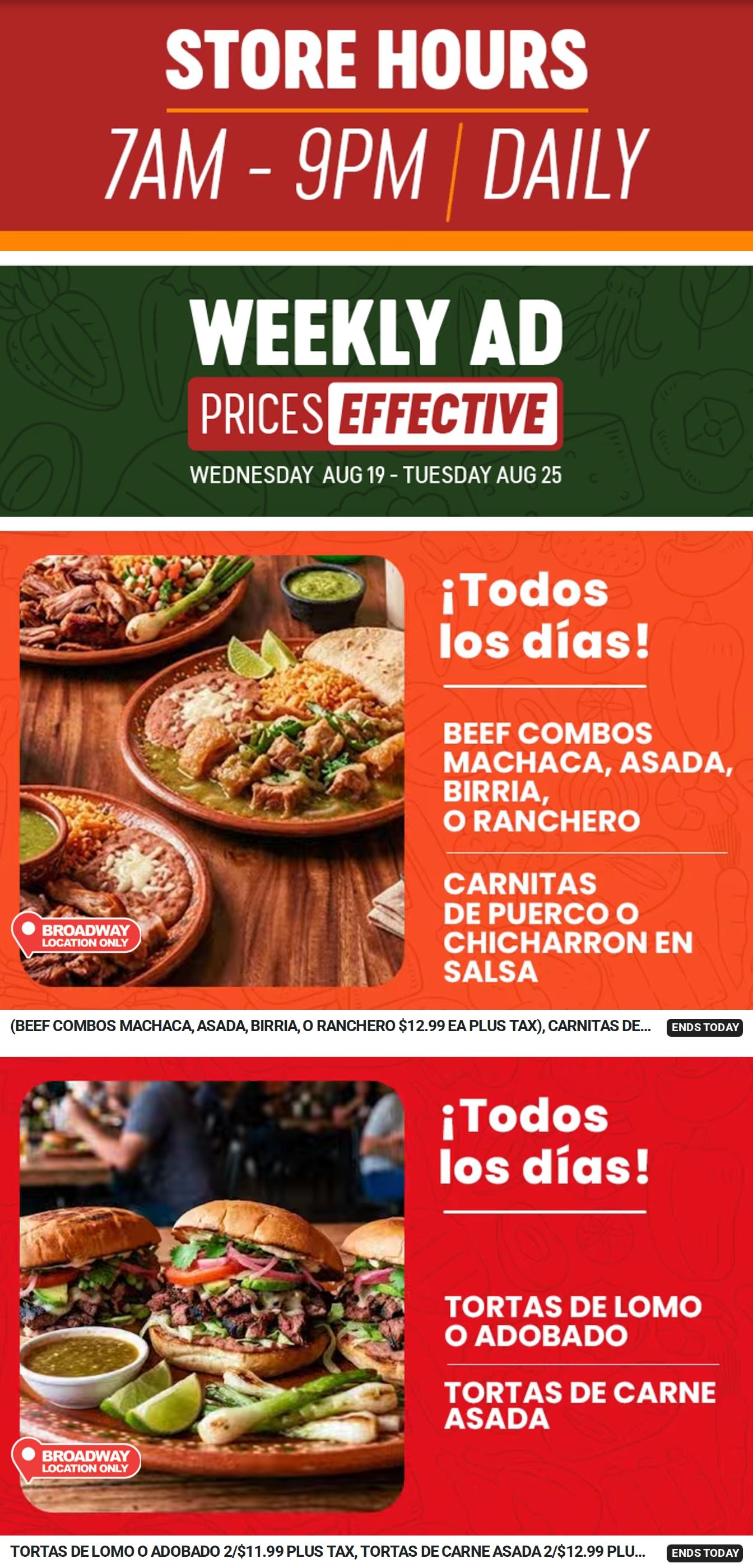The height and width of the screenshot is (1568, 753).
Task: Open the beef combos and carnitas deal
Action: (x=376, y=771)
